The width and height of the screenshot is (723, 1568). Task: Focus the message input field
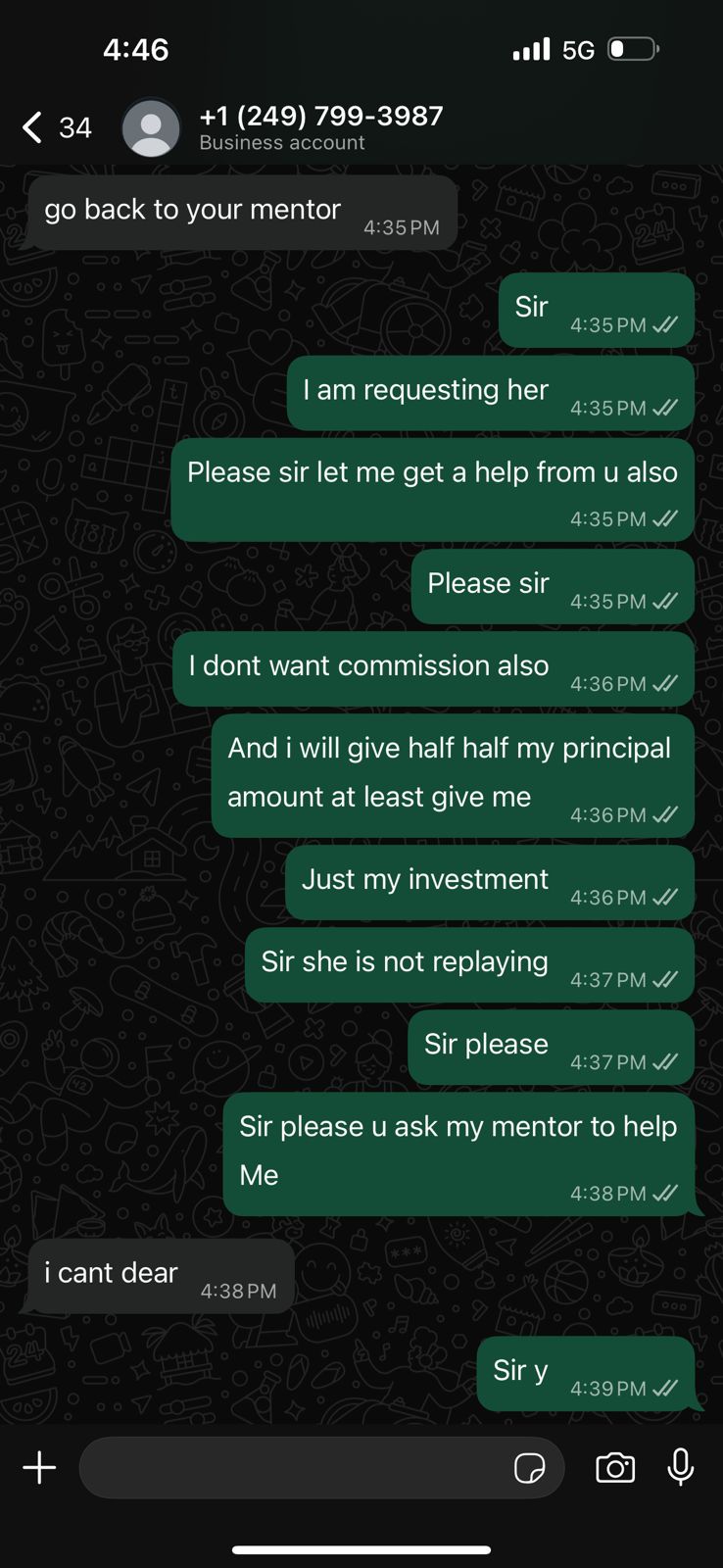pyautogui.click(x=294, y=1467)
